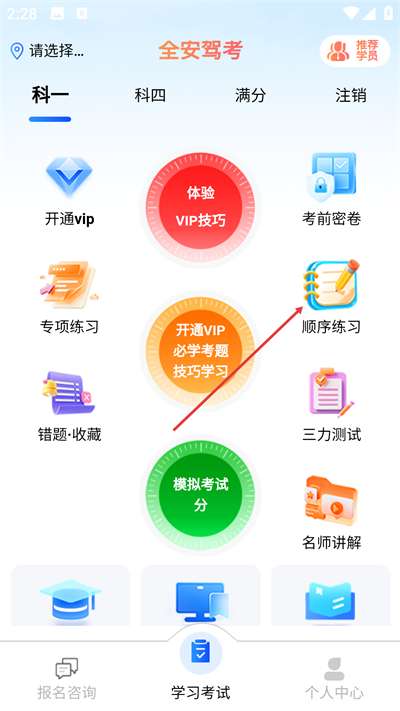The height and width of the screenshot is (711, 400).
Task: Start the green 模拟考试 circle
Action: (200, 494)
